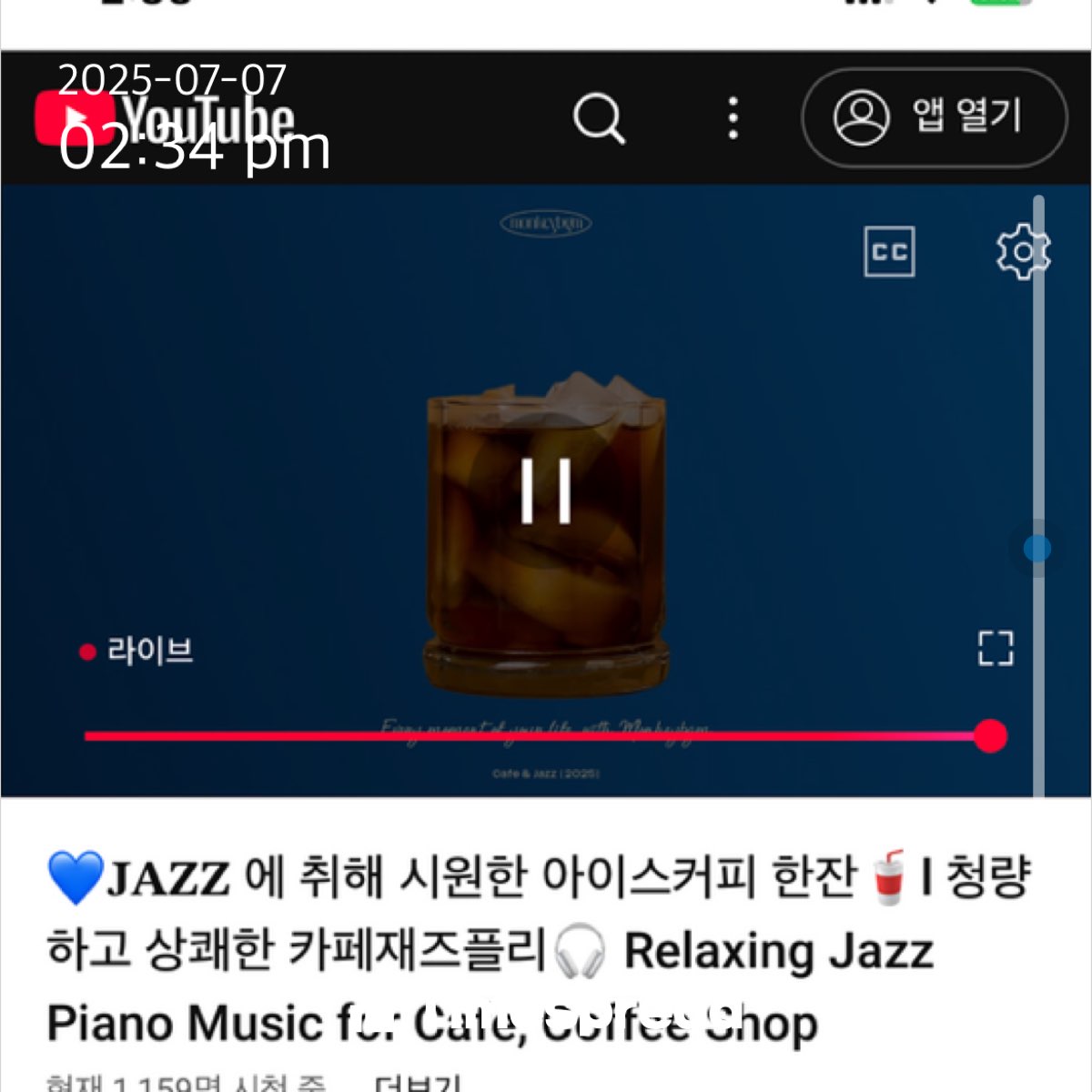Viewport: 1092px width, 1092px height.
Task: Enter fullscreen mode
Action: click(x=996, y=649)
